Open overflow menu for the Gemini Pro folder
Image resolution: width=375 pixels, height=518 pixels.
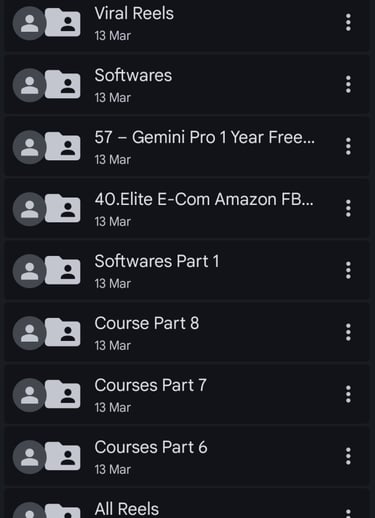point(348,146)
